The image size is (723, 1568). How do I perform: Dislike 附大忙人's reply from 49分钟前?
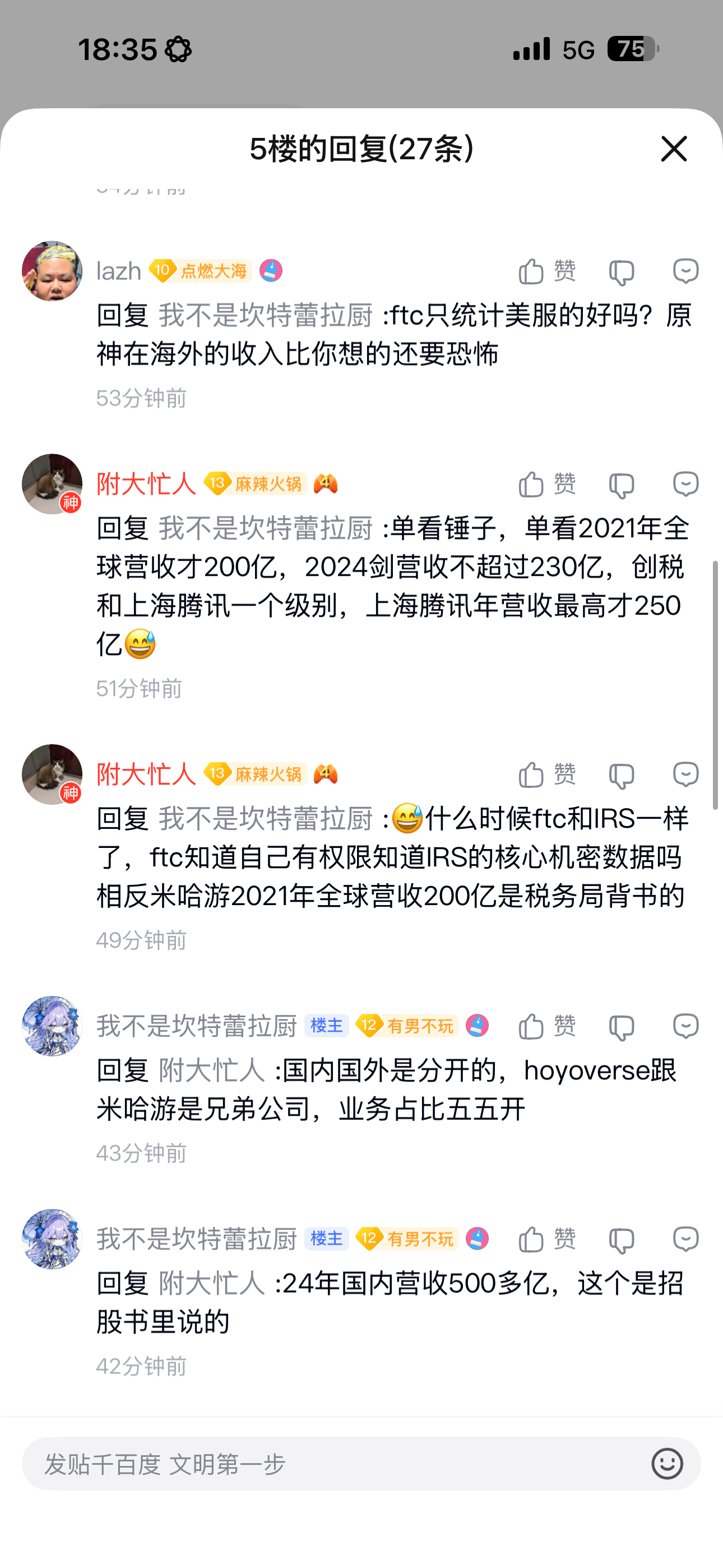pyautogui.click(x=622, y=776)
